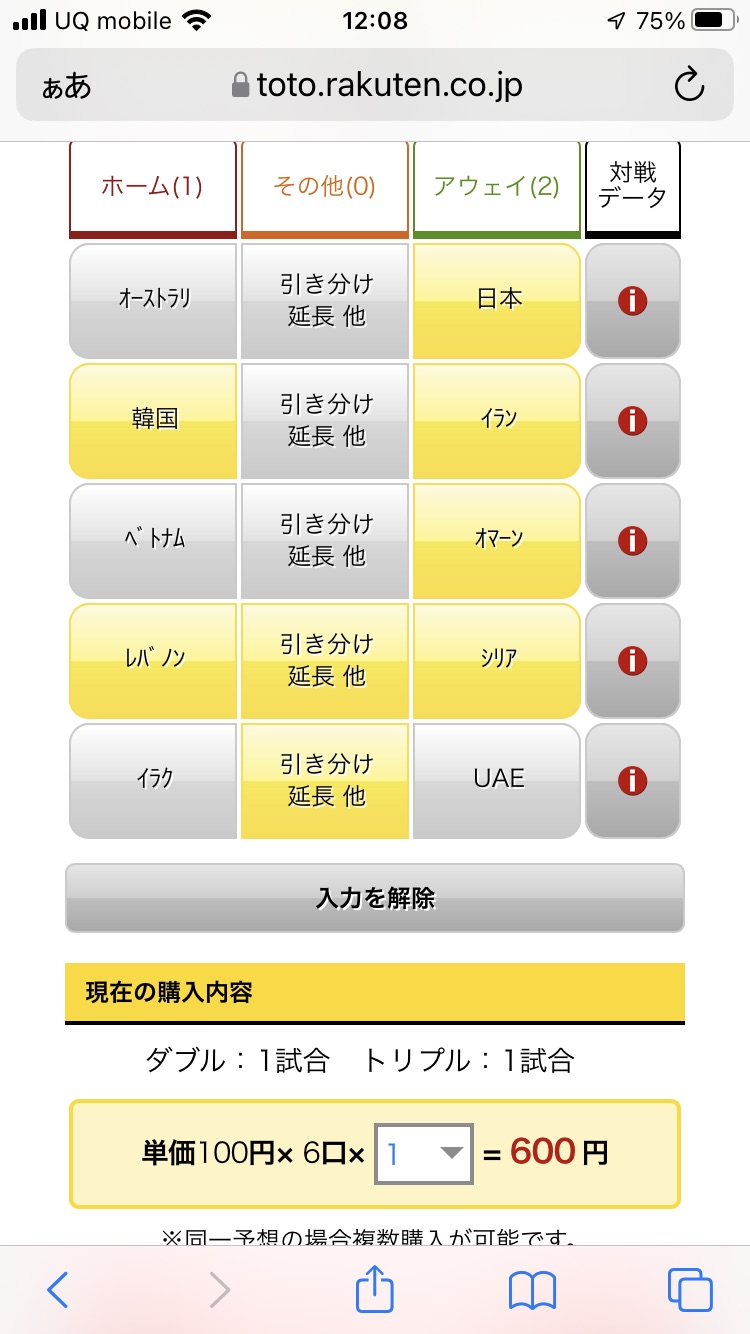Screen dimensions: 750x1334
Task: Select ベトナム home win
Action: (x=153, y=541)
